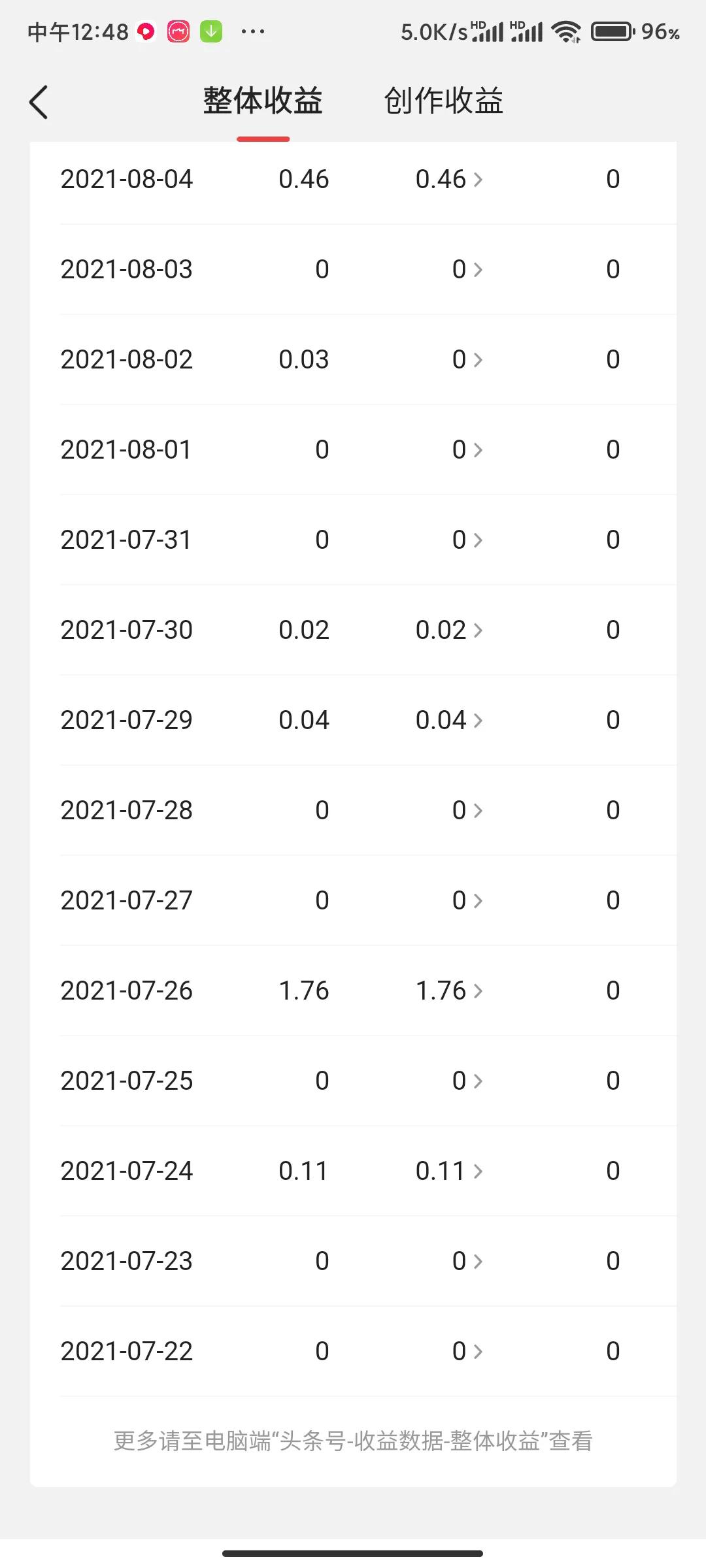View earnings detail for 2021-07-23
Screen dimensions: 706x1568
click(x=467, y=1262)
